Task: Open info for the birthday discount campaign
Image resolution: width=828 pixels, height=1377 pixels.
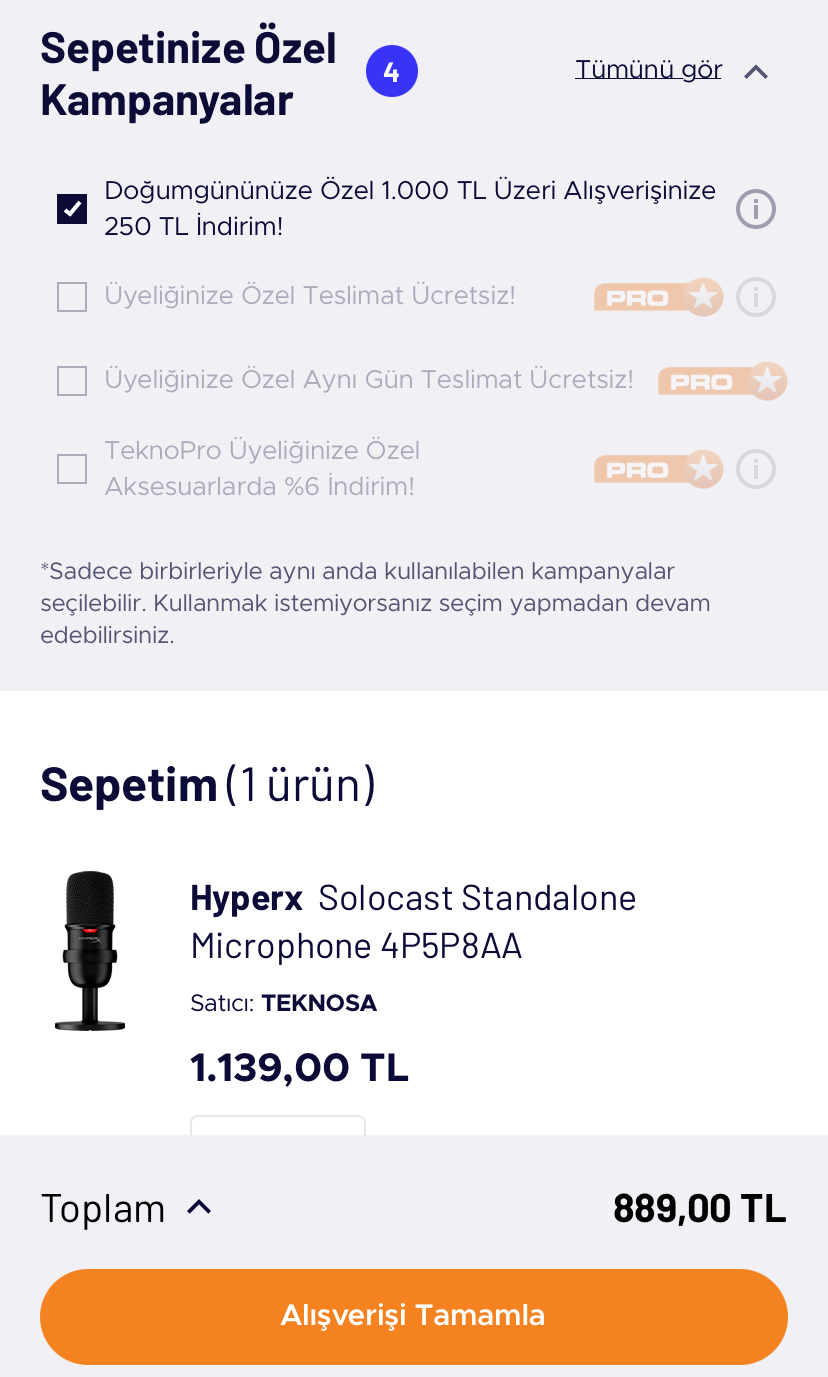Action: pos(755,210)
